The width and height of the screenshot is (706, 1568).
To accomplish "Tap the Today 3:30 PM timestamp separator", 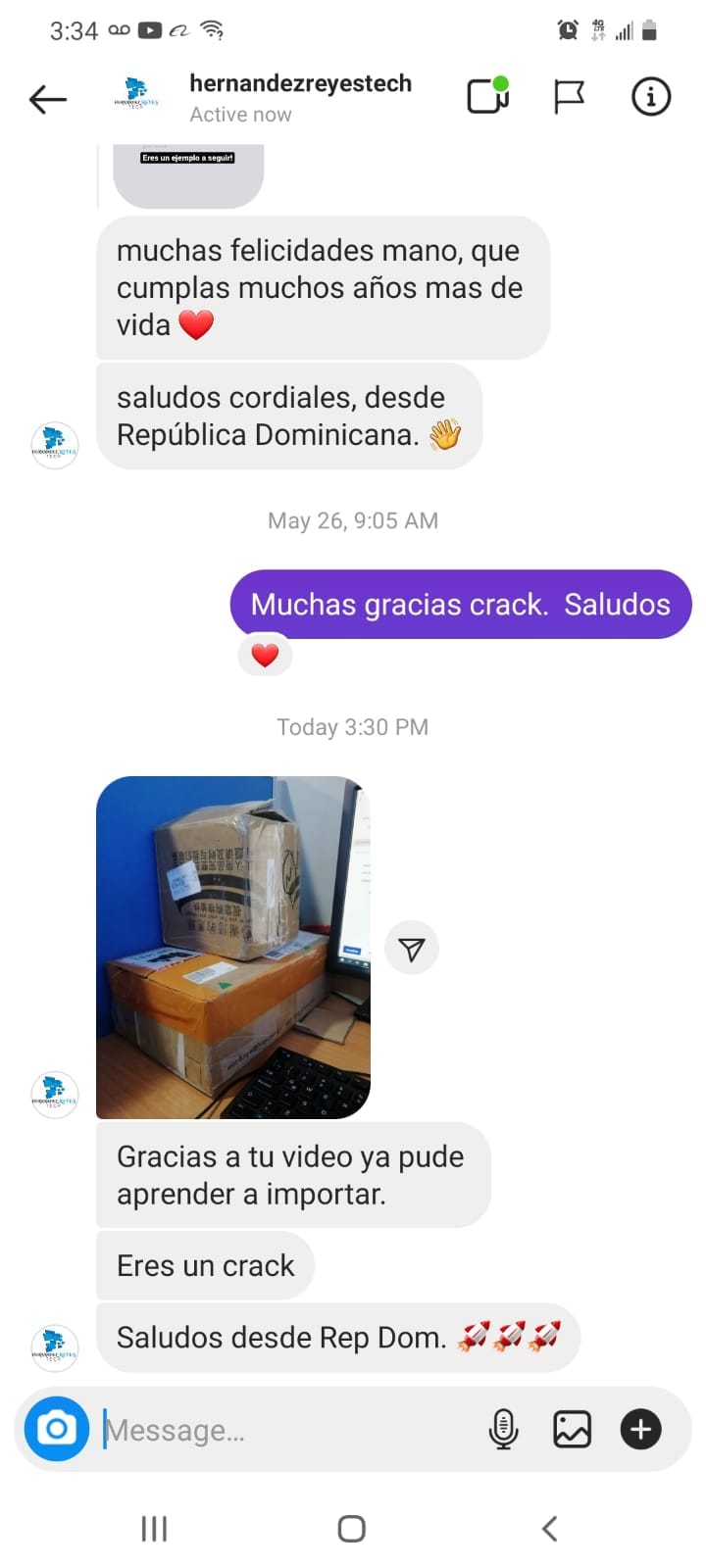I will [351, 726].
